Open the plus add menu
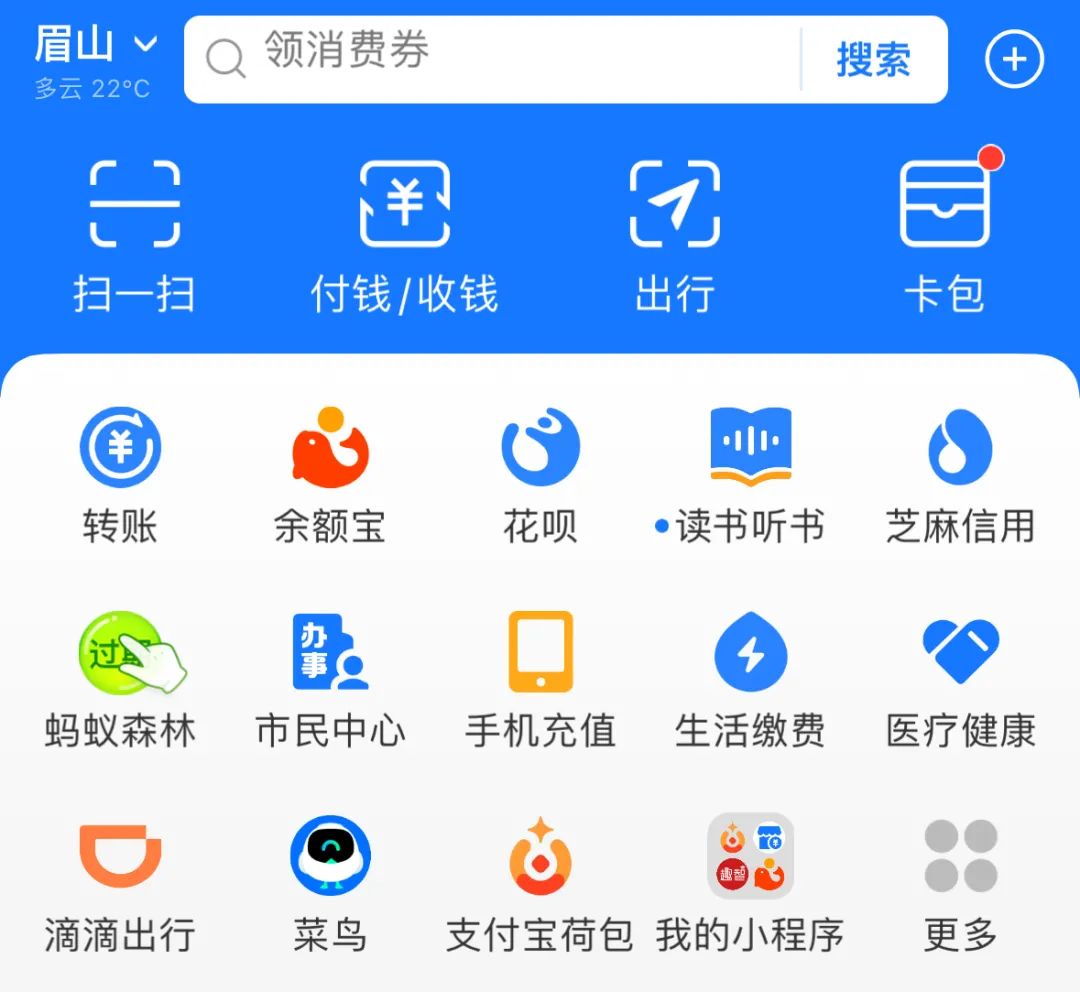This screenshot has height=992, width=1080. [1014, 60]
